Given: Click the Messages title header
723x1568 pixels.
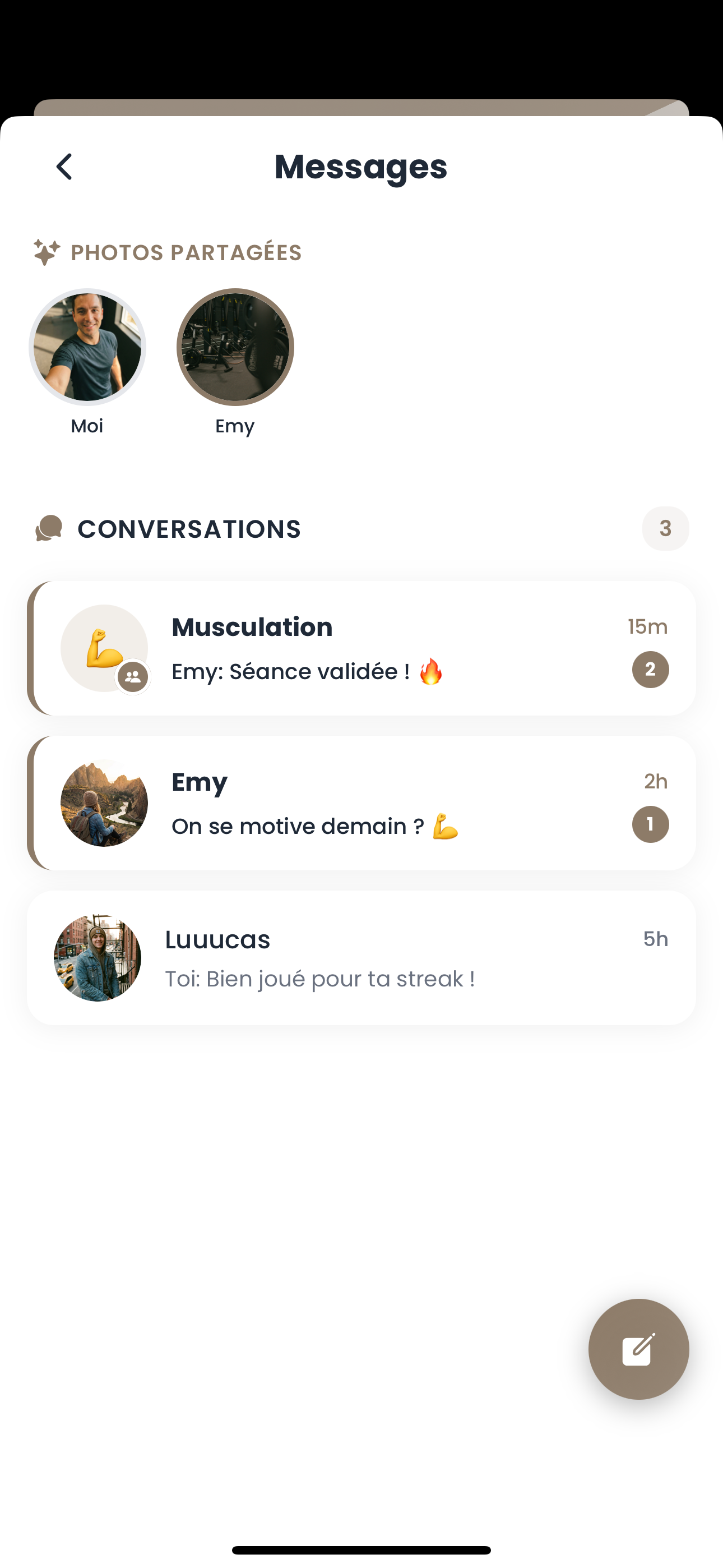Looking at the screenshot, I should point(360,165).
